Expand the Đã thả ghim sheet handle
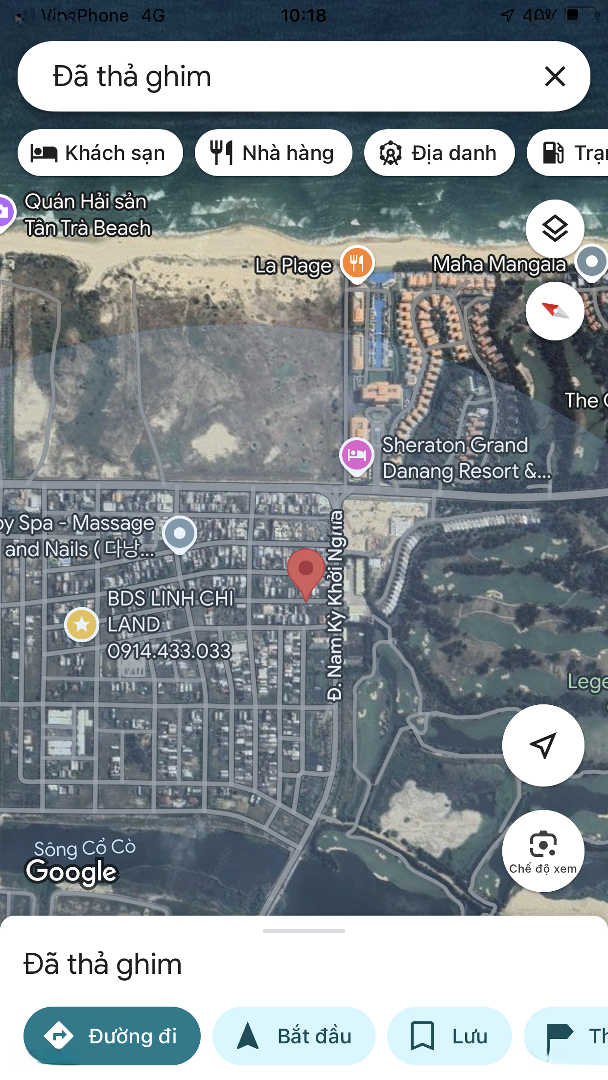This screenshot has height=1080, width=608. [304, 931]
